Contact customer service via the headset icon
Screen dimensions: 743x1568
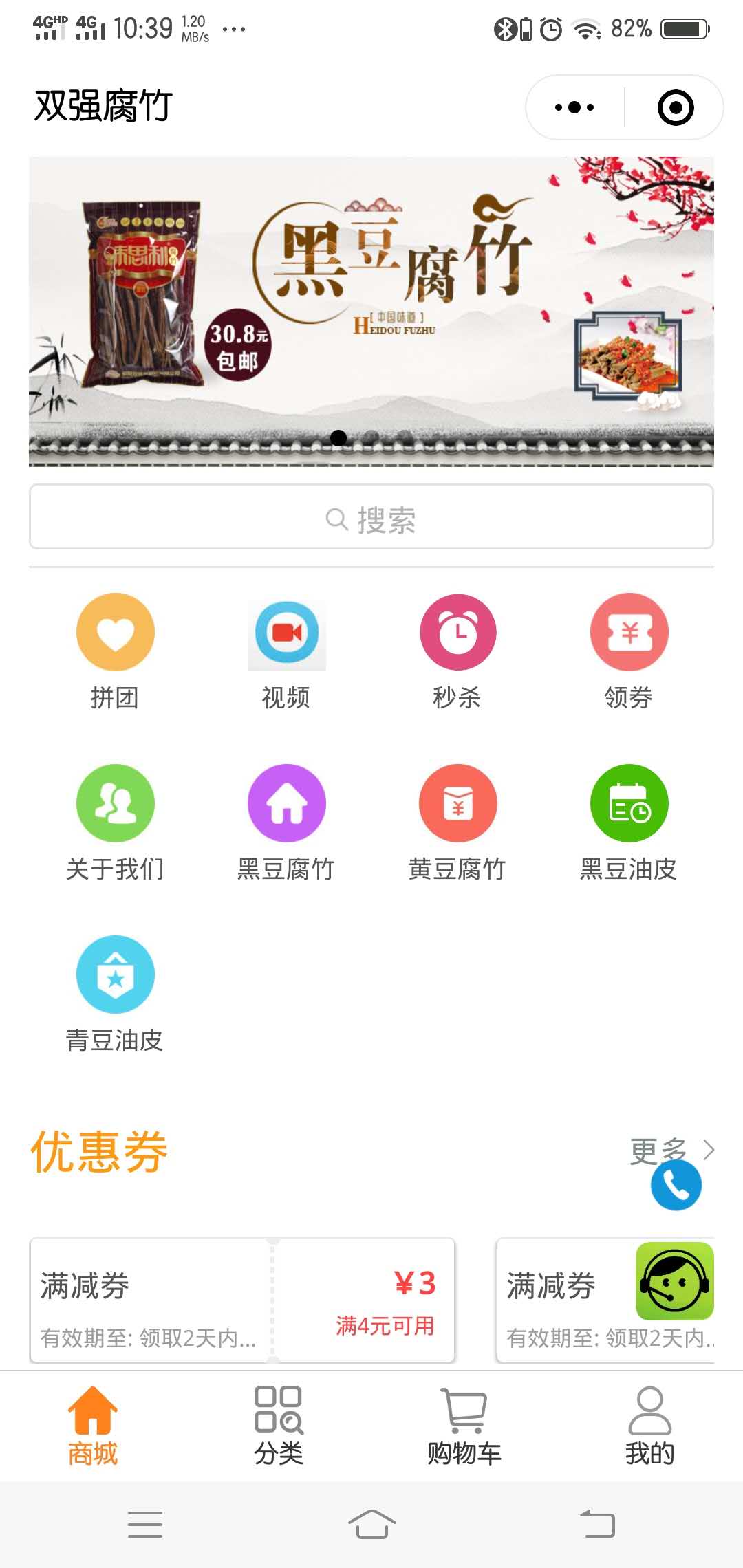[674, 1281]
